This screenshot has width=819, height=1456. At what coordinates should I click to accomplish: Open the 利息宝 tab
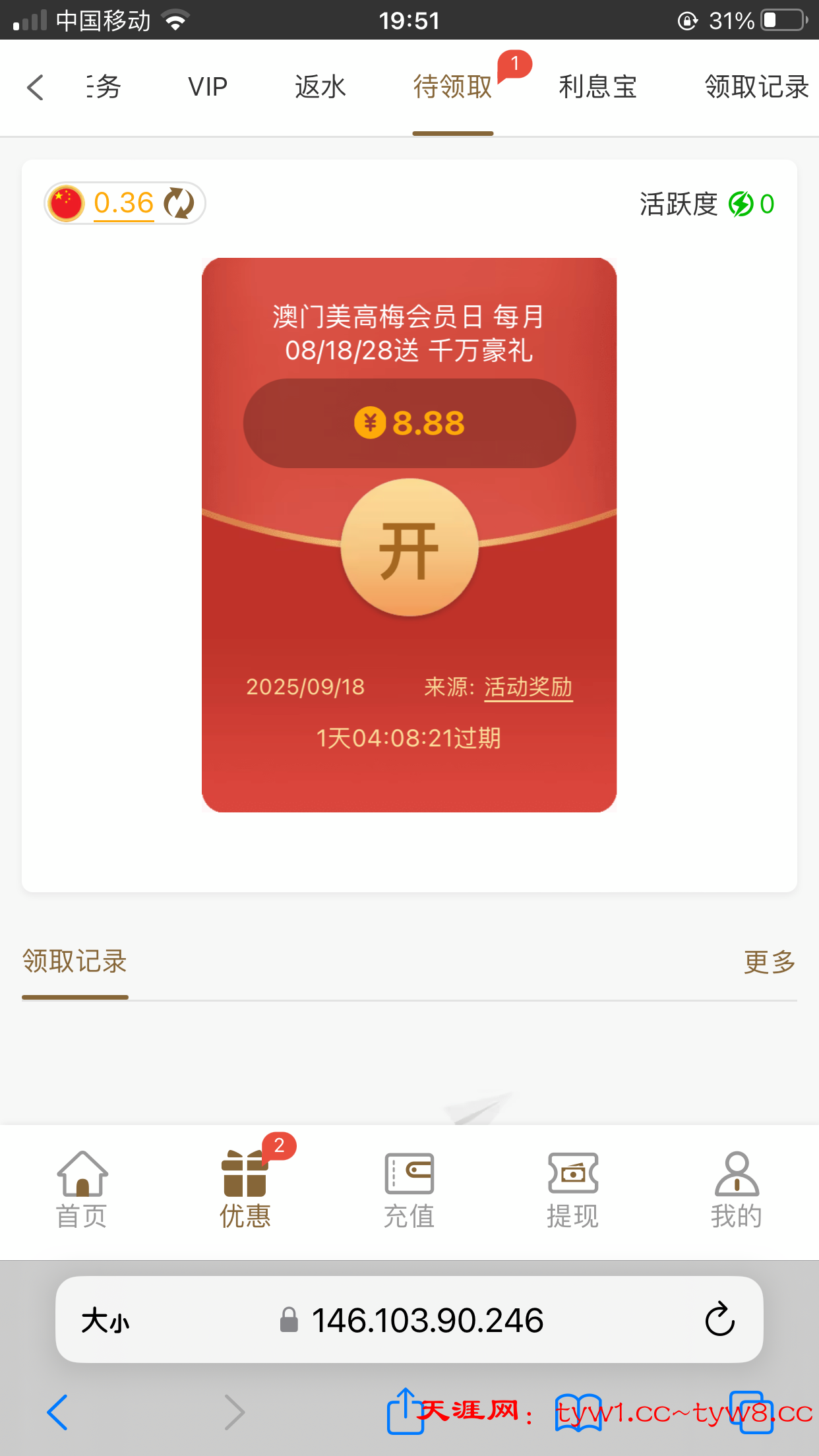point(597,87)
